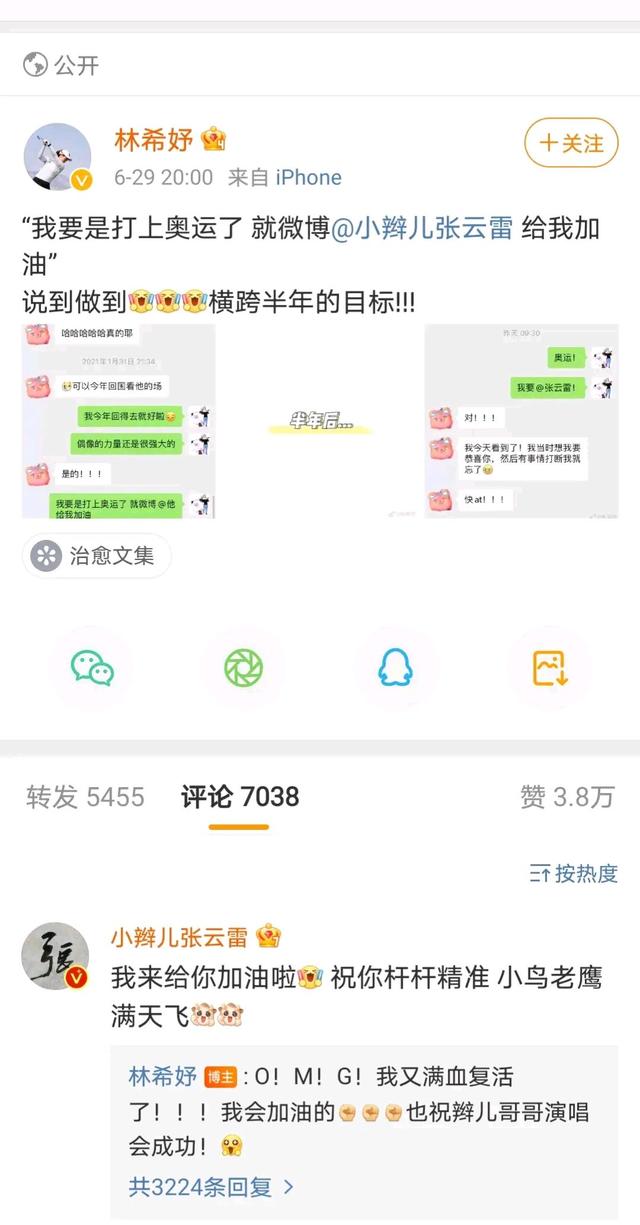View the right chat screenshot image
Viewport: 640px width, 1225px height.
coord(521,421)
